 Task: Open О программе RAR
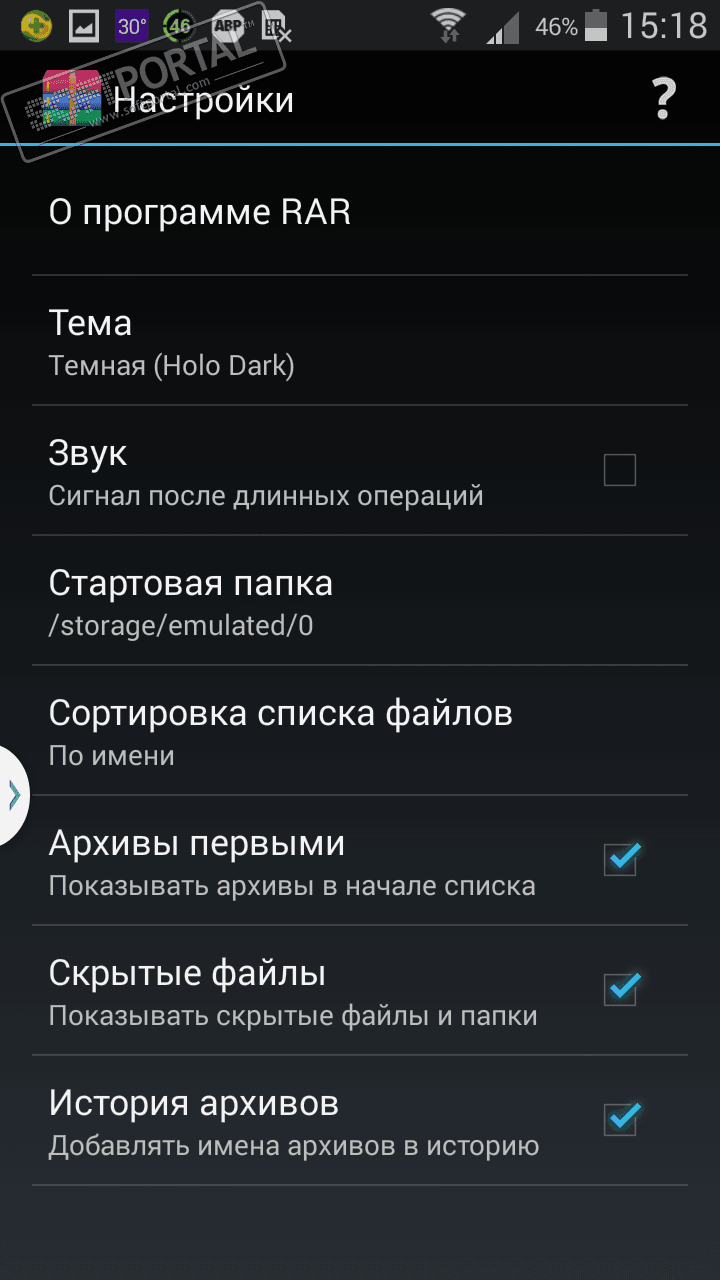(200, 213)
